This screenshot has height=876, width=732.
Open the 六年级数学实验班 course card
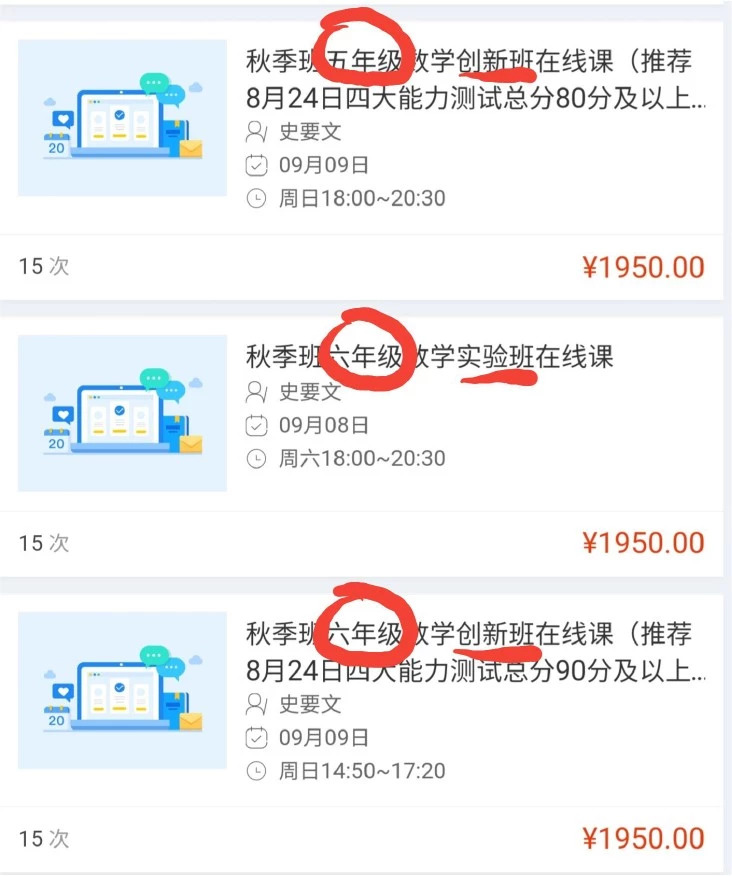pyautogui.click(x=430, y=356)
